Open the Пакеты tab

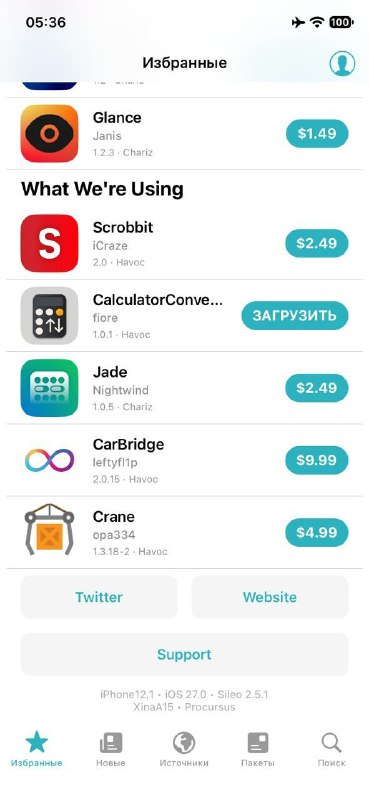click(258, 749)
